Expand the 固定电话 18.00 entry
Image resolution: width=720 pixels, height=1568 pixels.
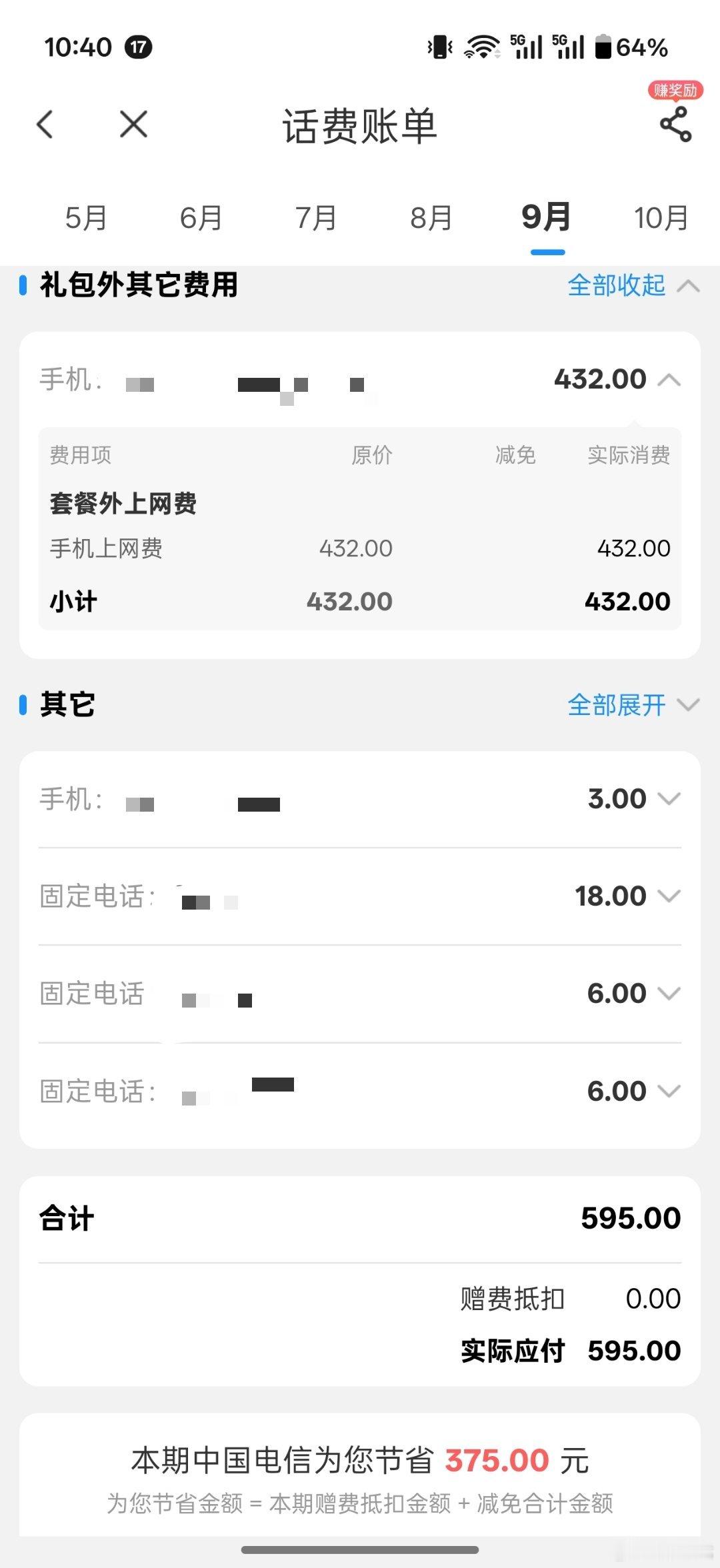point(669,896)
